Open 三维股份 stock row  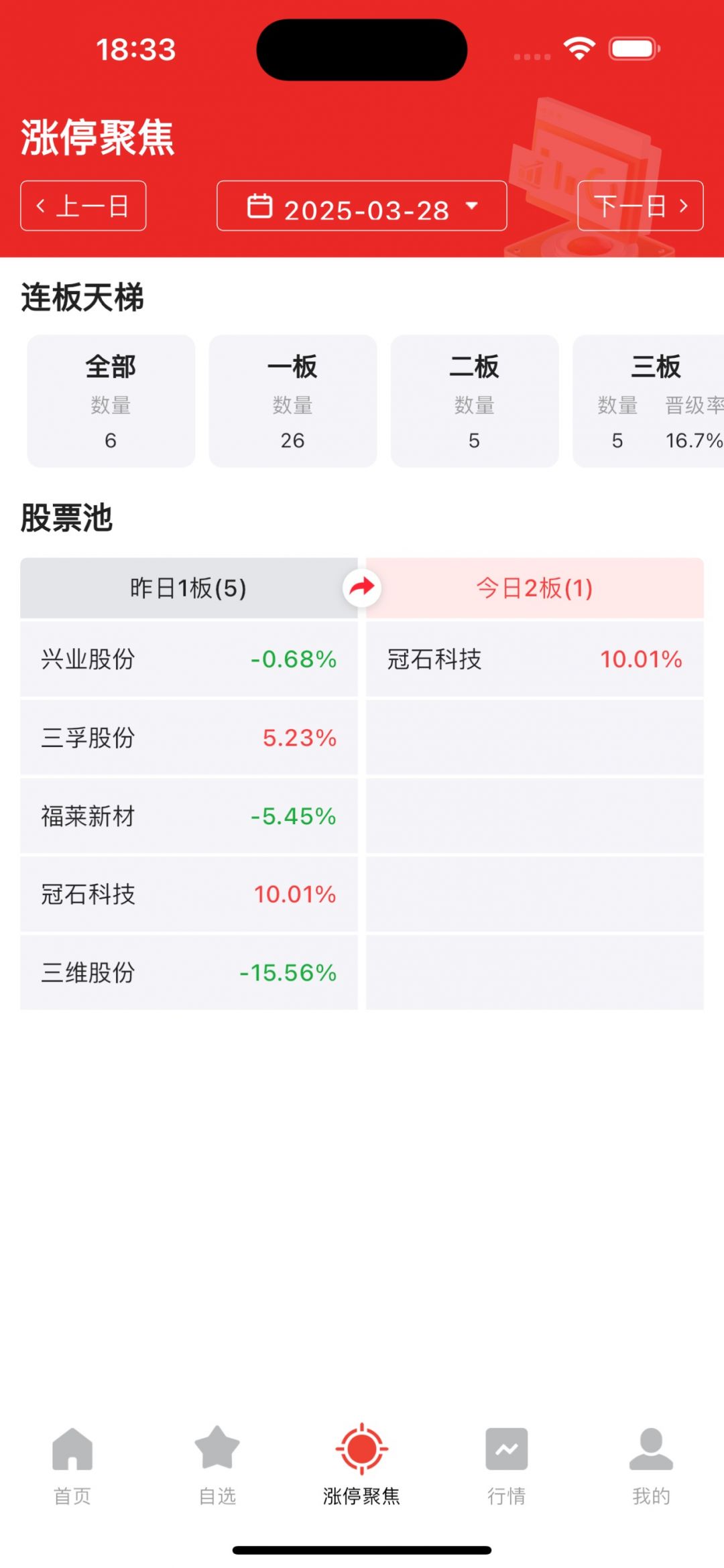click(188, 972)
